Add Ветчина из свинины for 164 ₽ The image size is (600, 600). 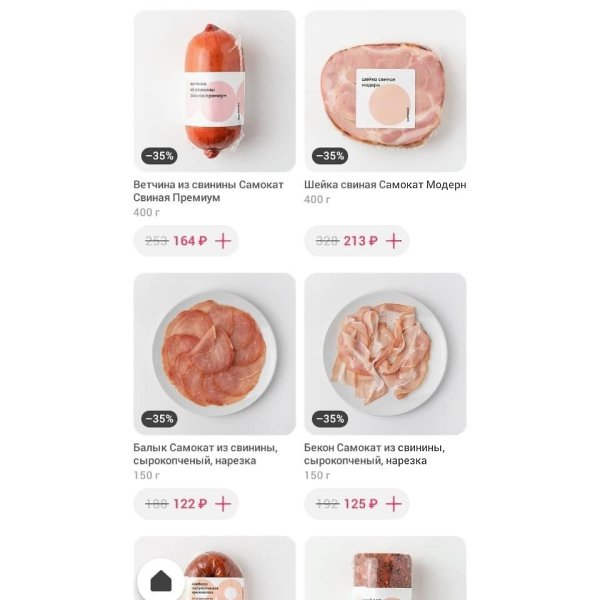pos(222,241)
